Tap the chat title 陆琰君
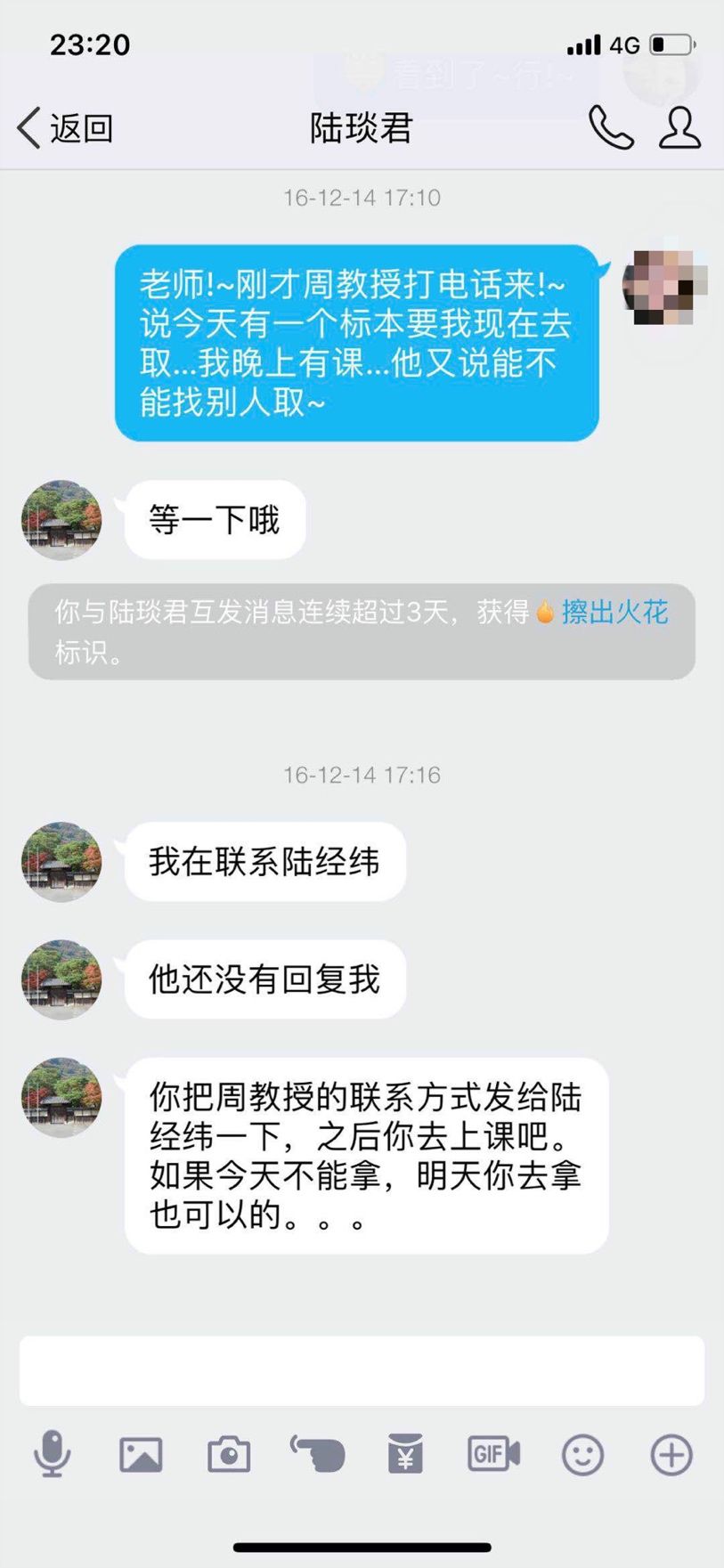This screenshot has height=1568, width=724. coord(362,128)
